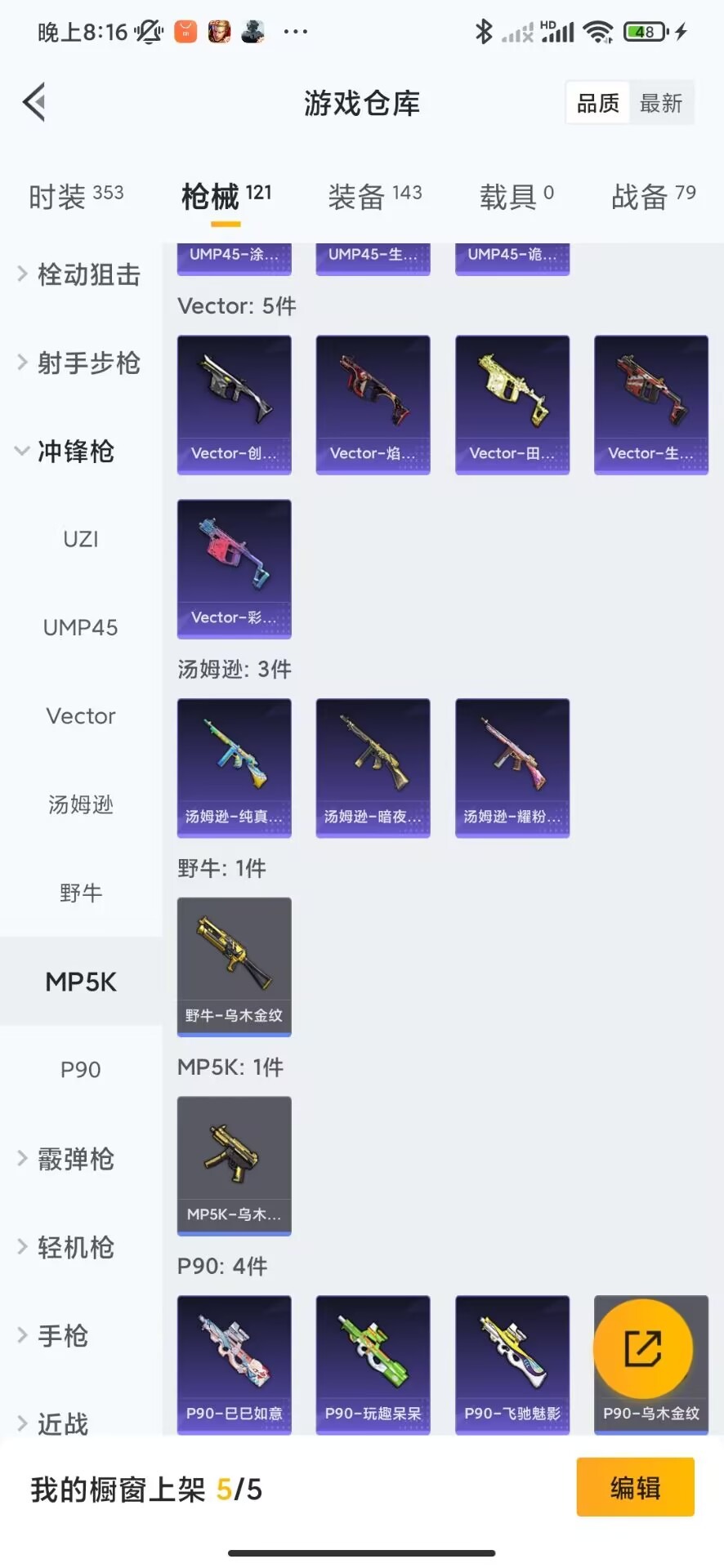
Task: View the 汤姆逊-暗夜 skin tile
Action: (373, 767)
